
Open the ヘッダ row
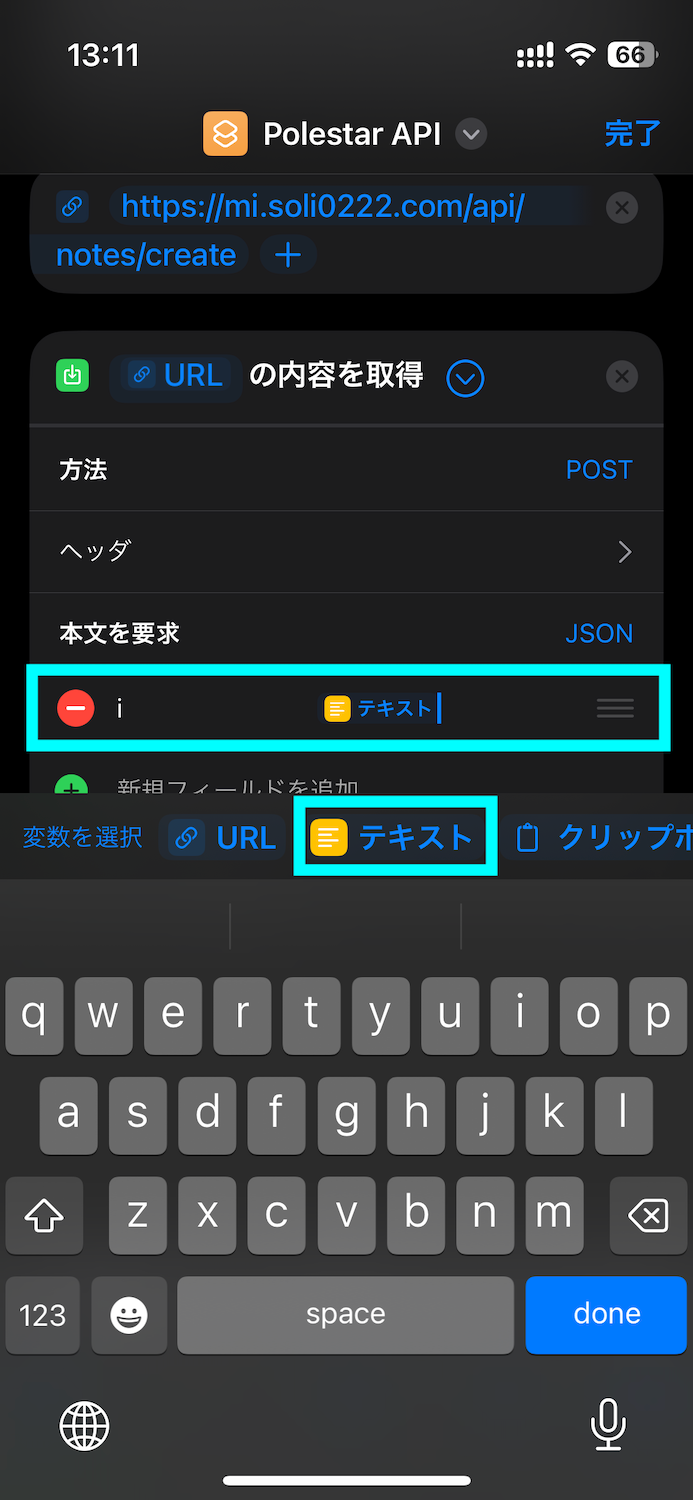tap(346, 551)
